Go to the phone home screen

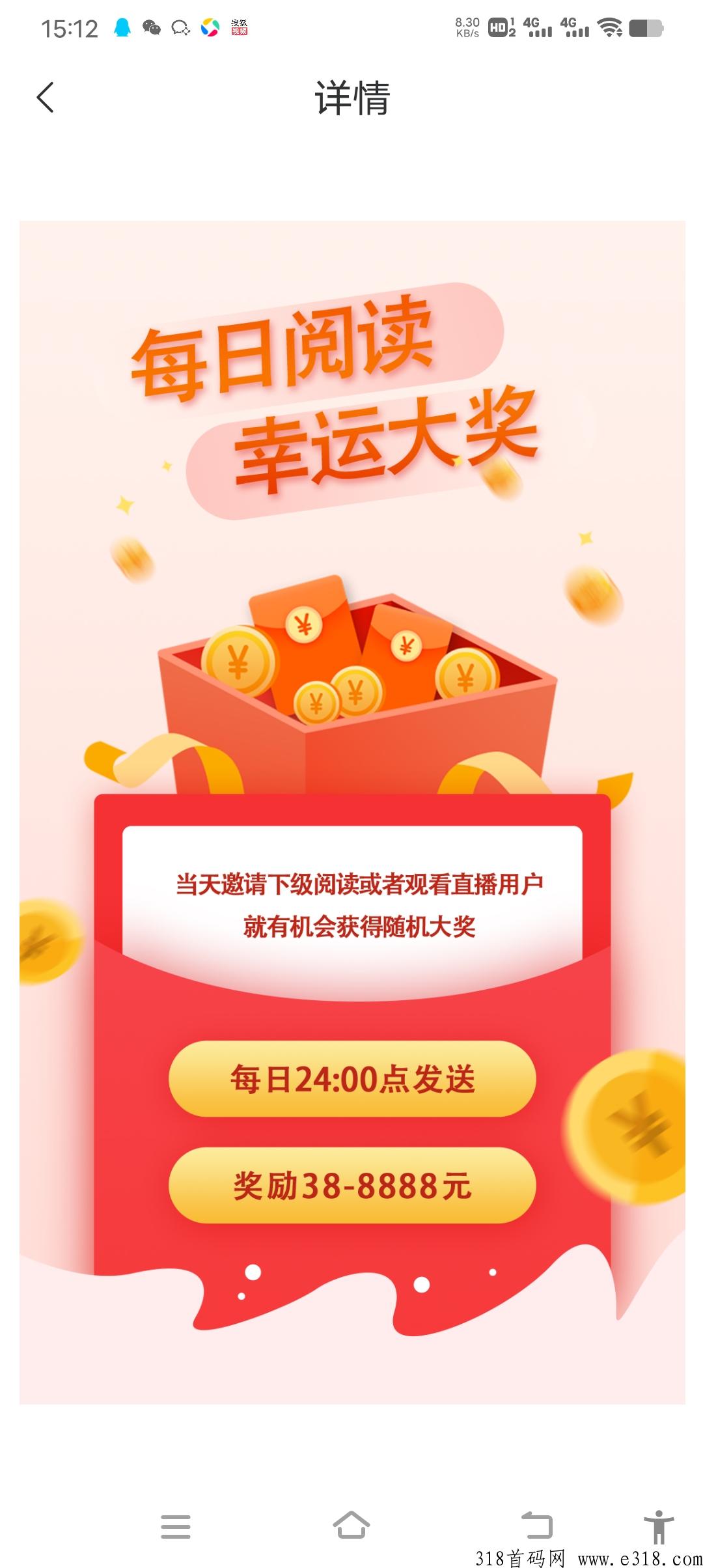coord(351,1525)
